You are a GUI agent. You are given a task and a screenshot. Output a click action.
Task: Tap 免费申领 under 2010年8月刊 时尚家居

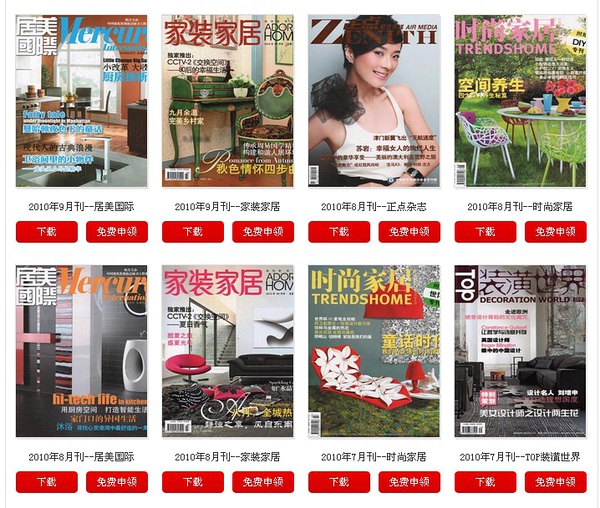555,232
